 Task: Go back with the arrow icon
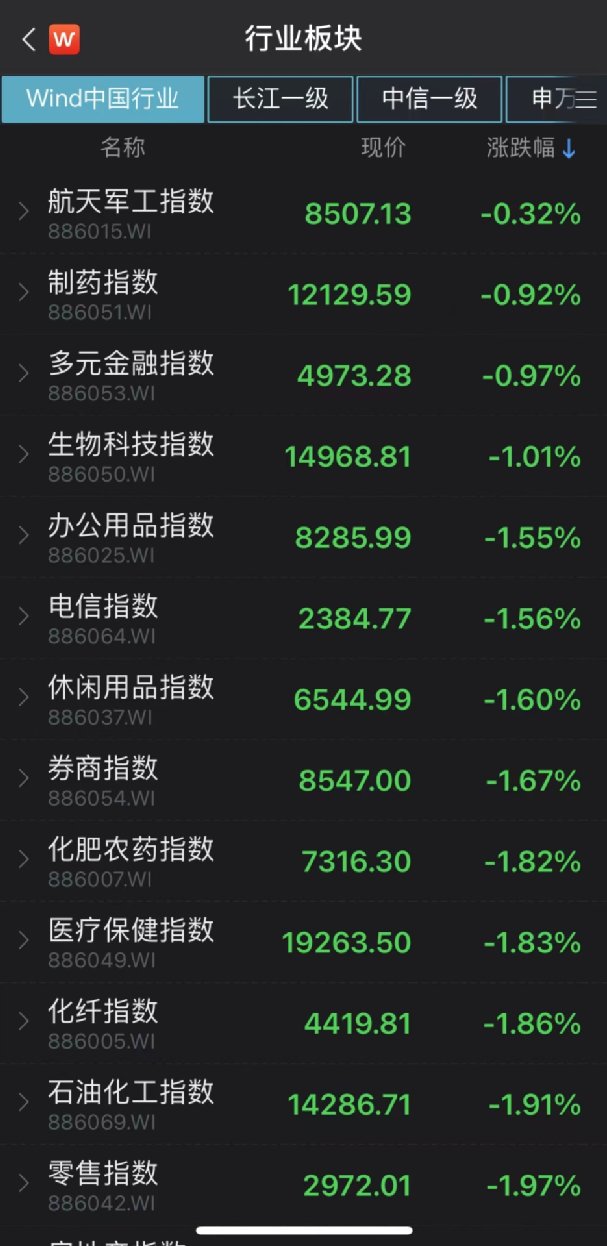[28, 40]
